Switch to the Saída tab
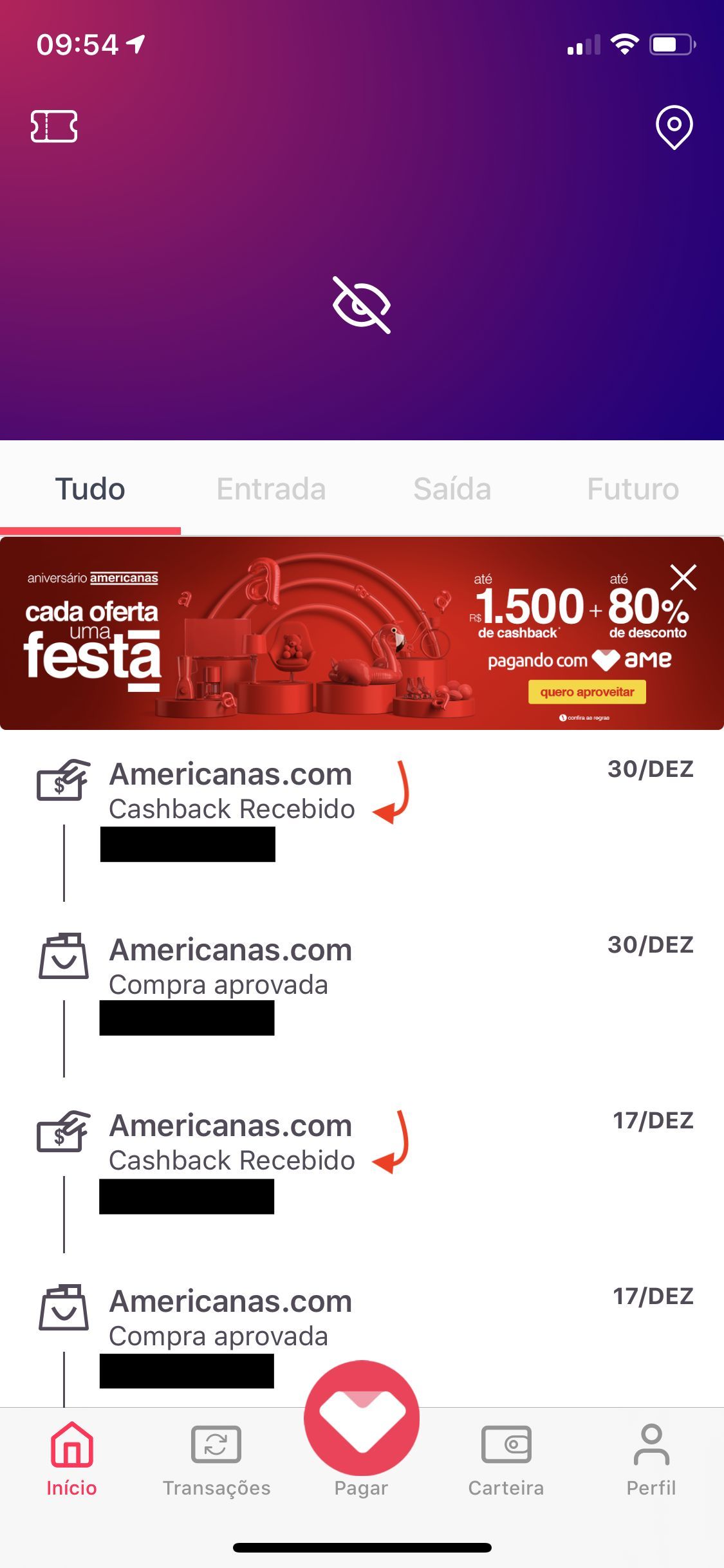 tap(452, 489)
